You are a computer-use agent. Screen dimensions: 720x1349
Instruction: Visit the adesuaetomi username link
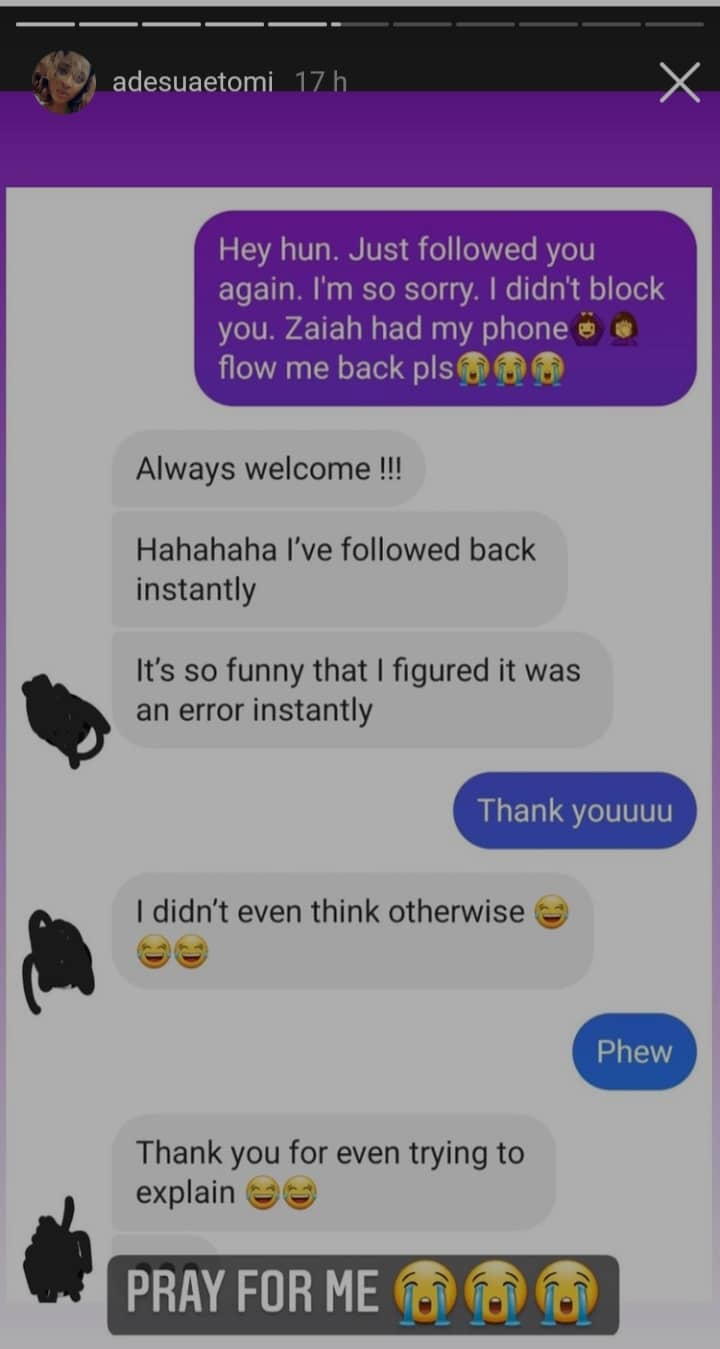192,82
